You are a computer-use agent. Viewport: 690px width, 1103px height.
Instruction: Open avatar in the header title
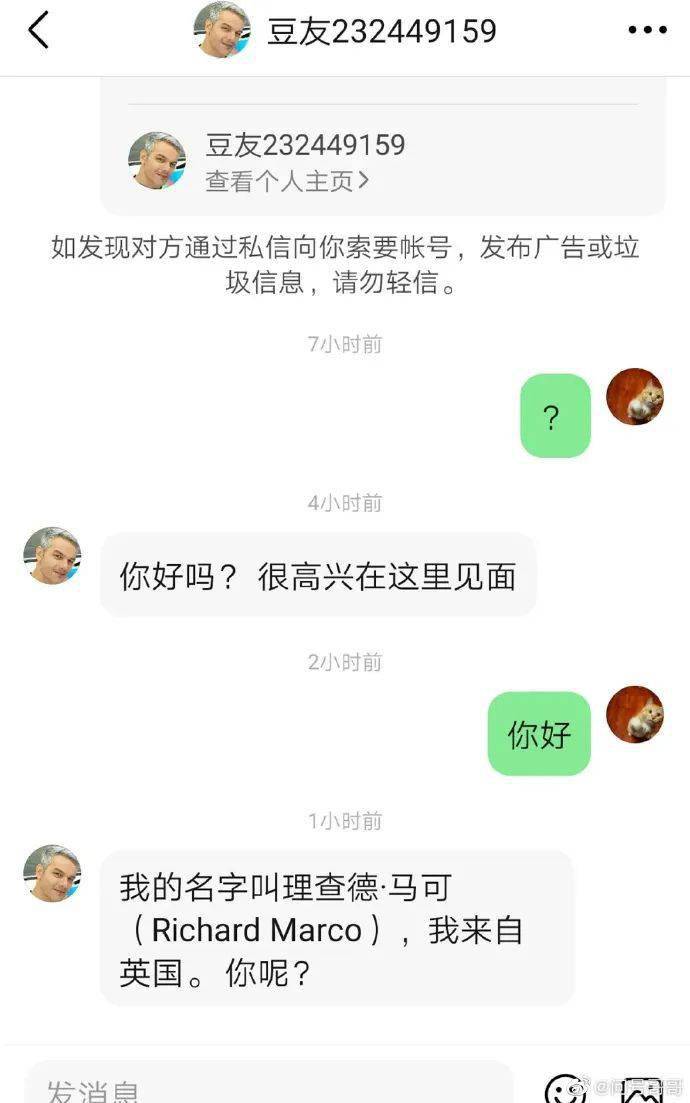point(222,30)
